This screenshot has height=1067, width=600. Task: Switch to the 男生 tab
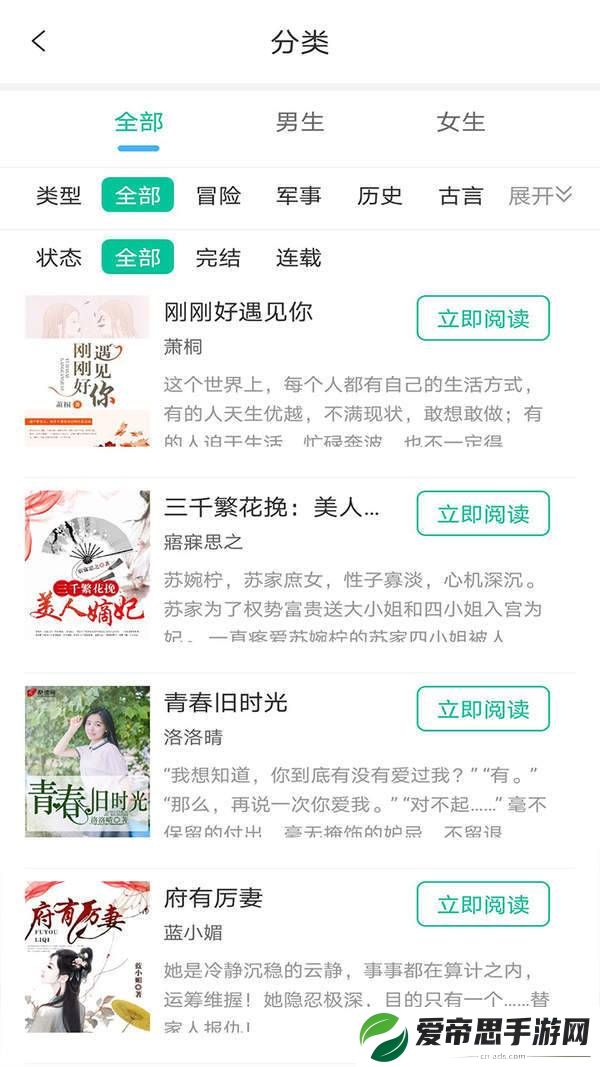tap(300, 122)
